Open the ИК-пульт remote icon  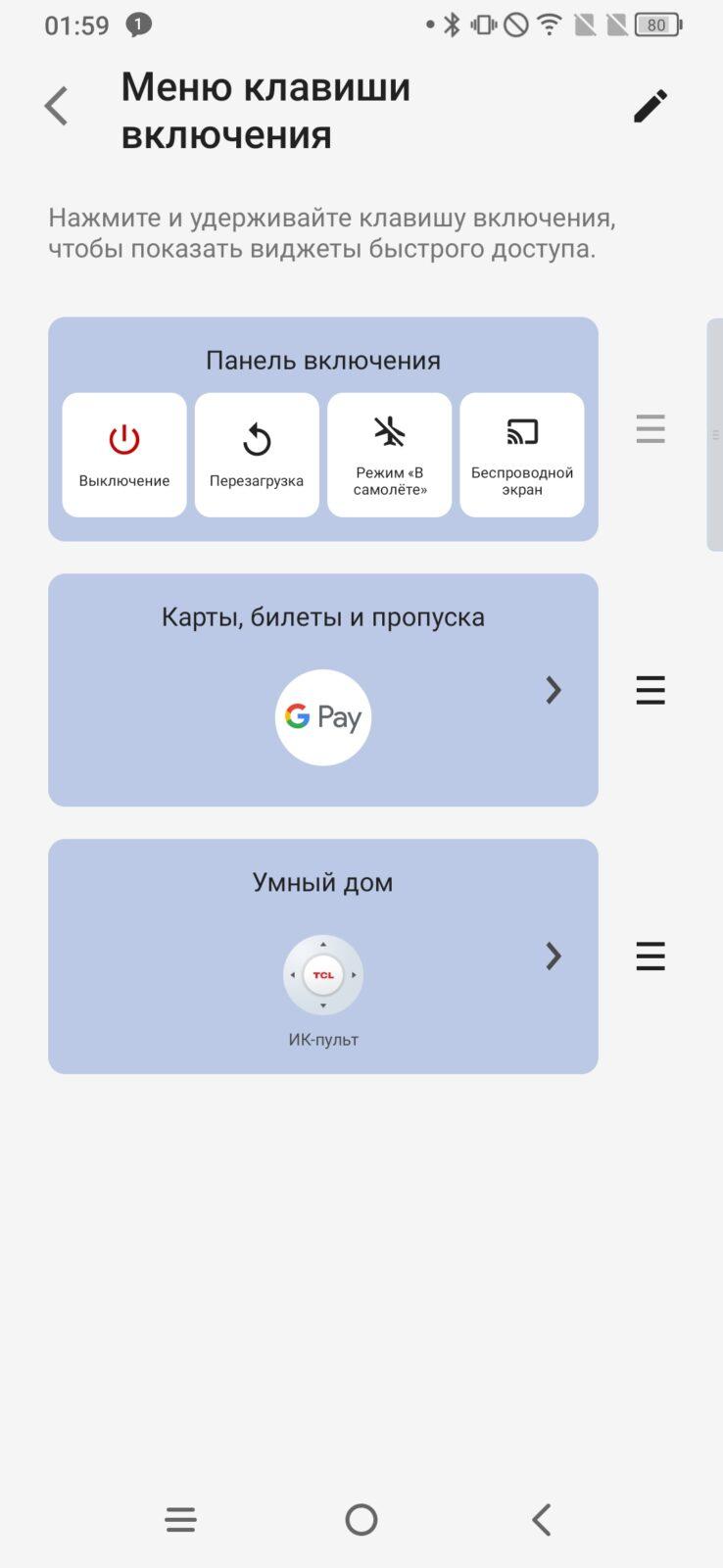tap(323, 975)
